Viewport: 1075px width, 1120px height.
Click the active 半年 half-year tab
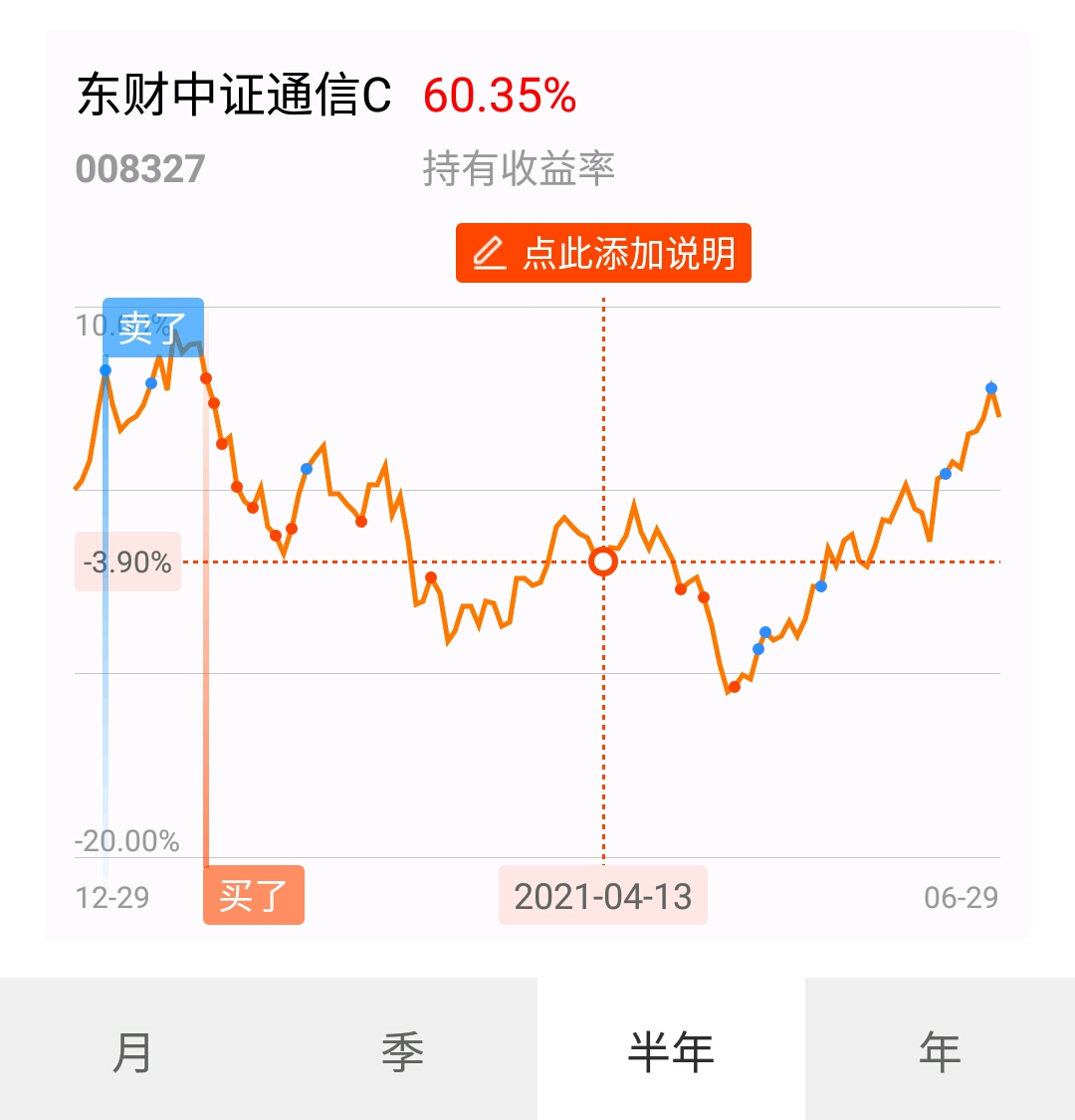click(x=672, y=1048)
